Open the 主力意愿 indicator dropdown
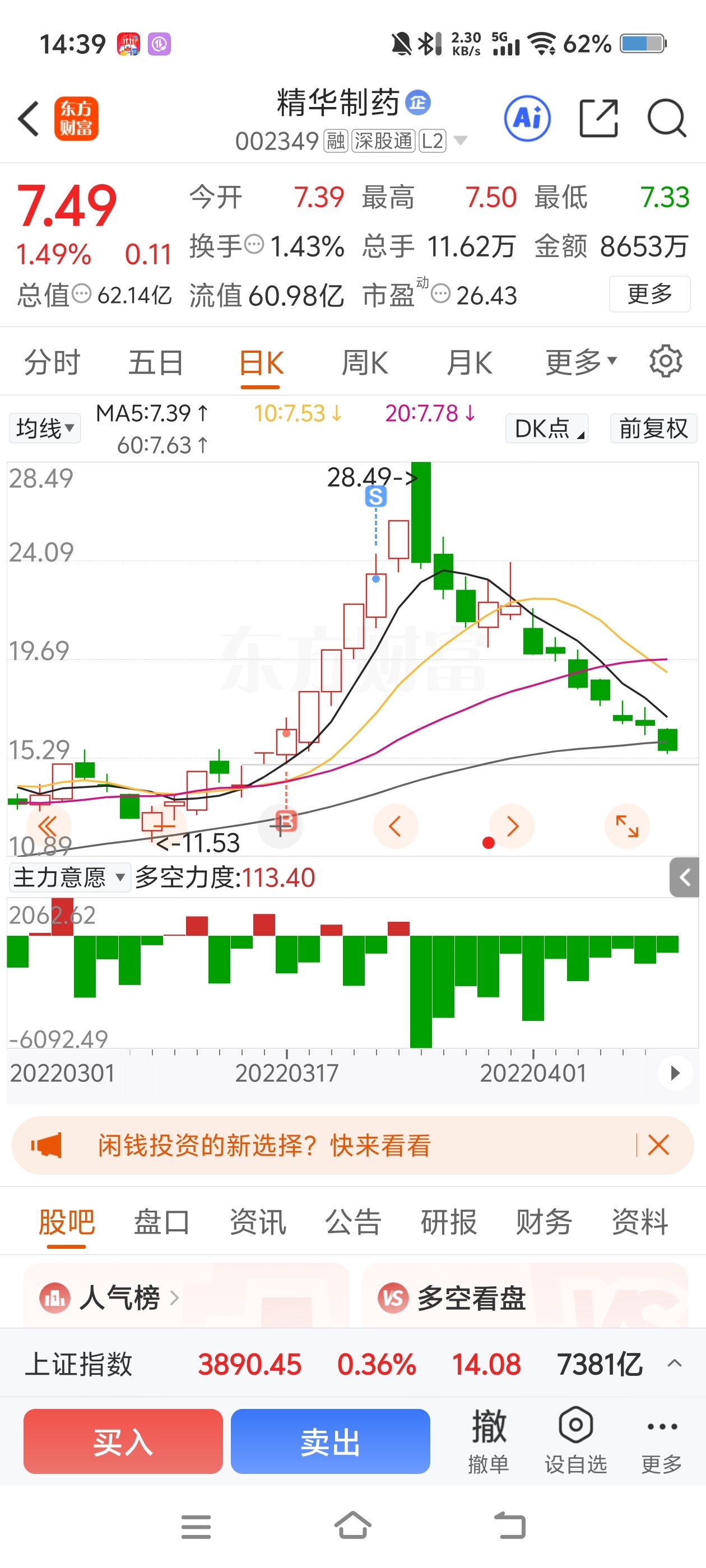The width and height of the screenshot is (706, 1568). tap(69, 877)
